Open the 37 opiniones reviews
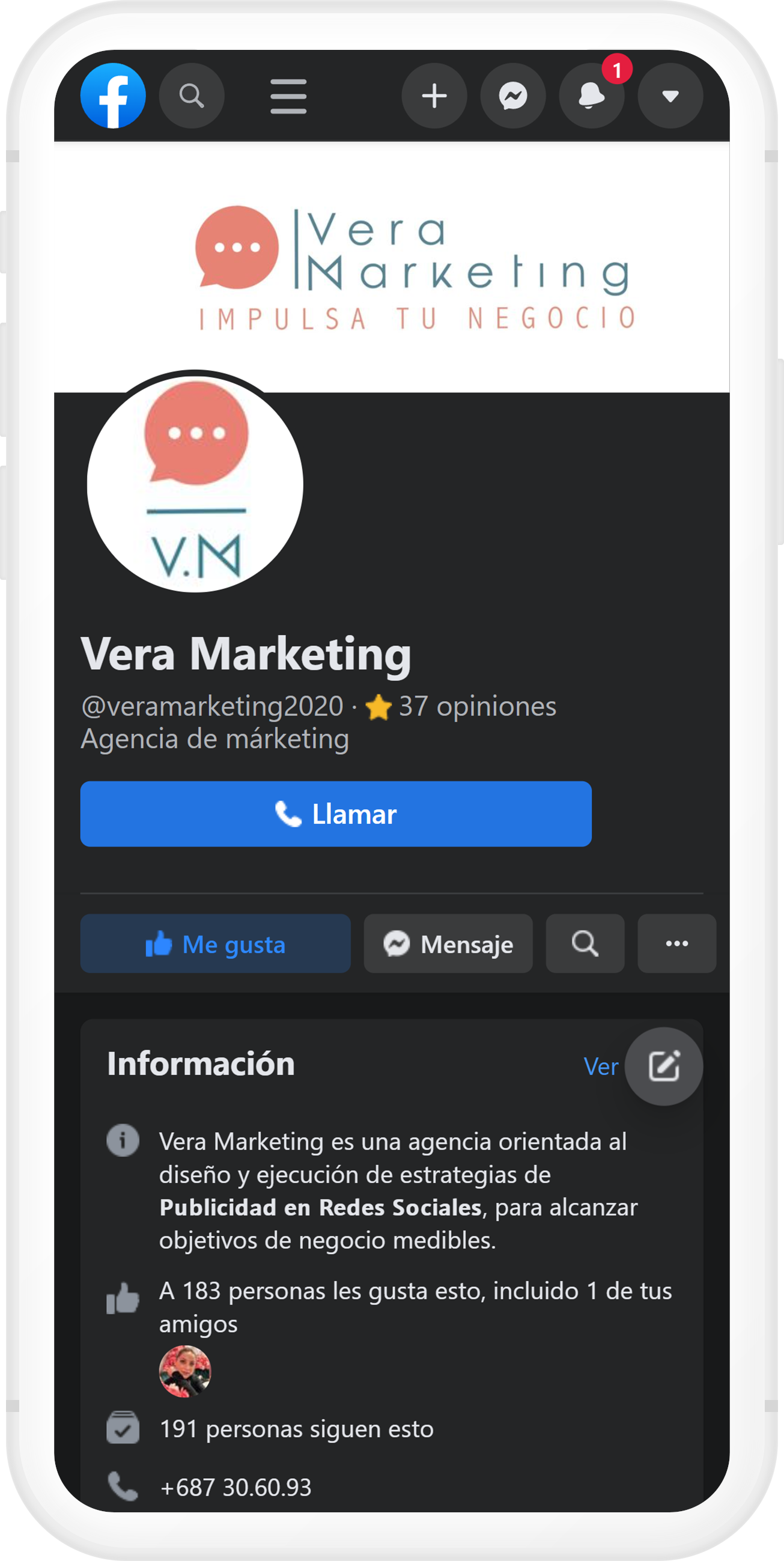 point(476,707)
